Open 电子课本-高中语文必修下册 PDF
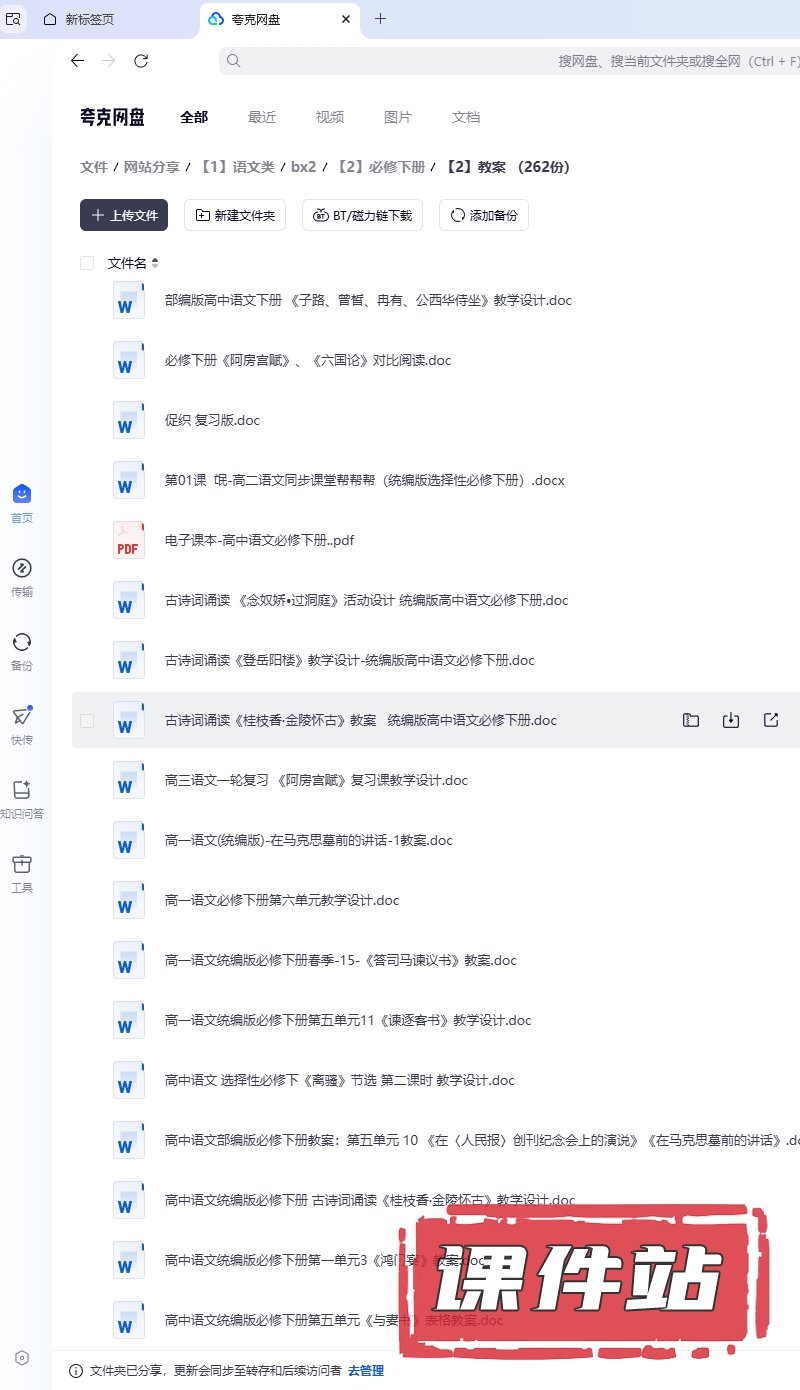 pyautogui.click(x=260, y=540)
